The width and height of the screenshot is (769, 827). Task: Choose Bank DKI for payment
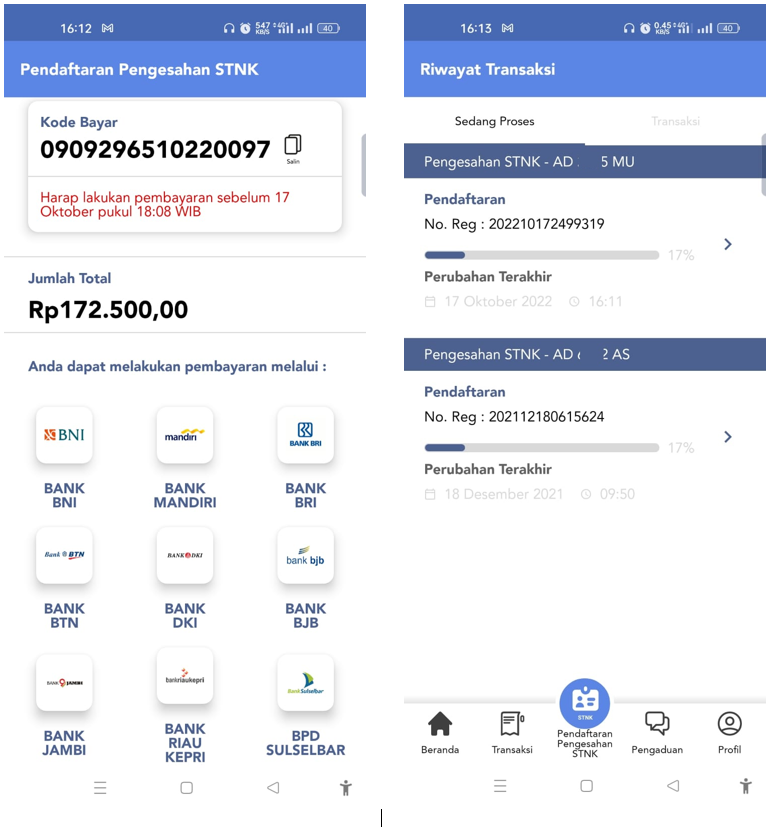pos(185,555)
